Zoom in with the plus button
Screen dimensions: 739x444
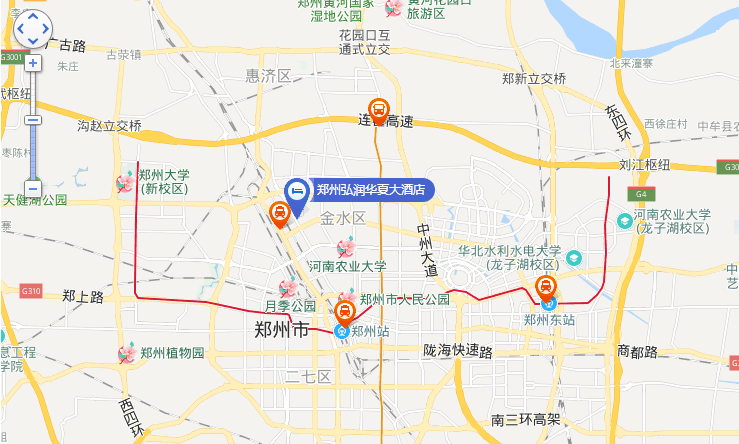point(32,63)
